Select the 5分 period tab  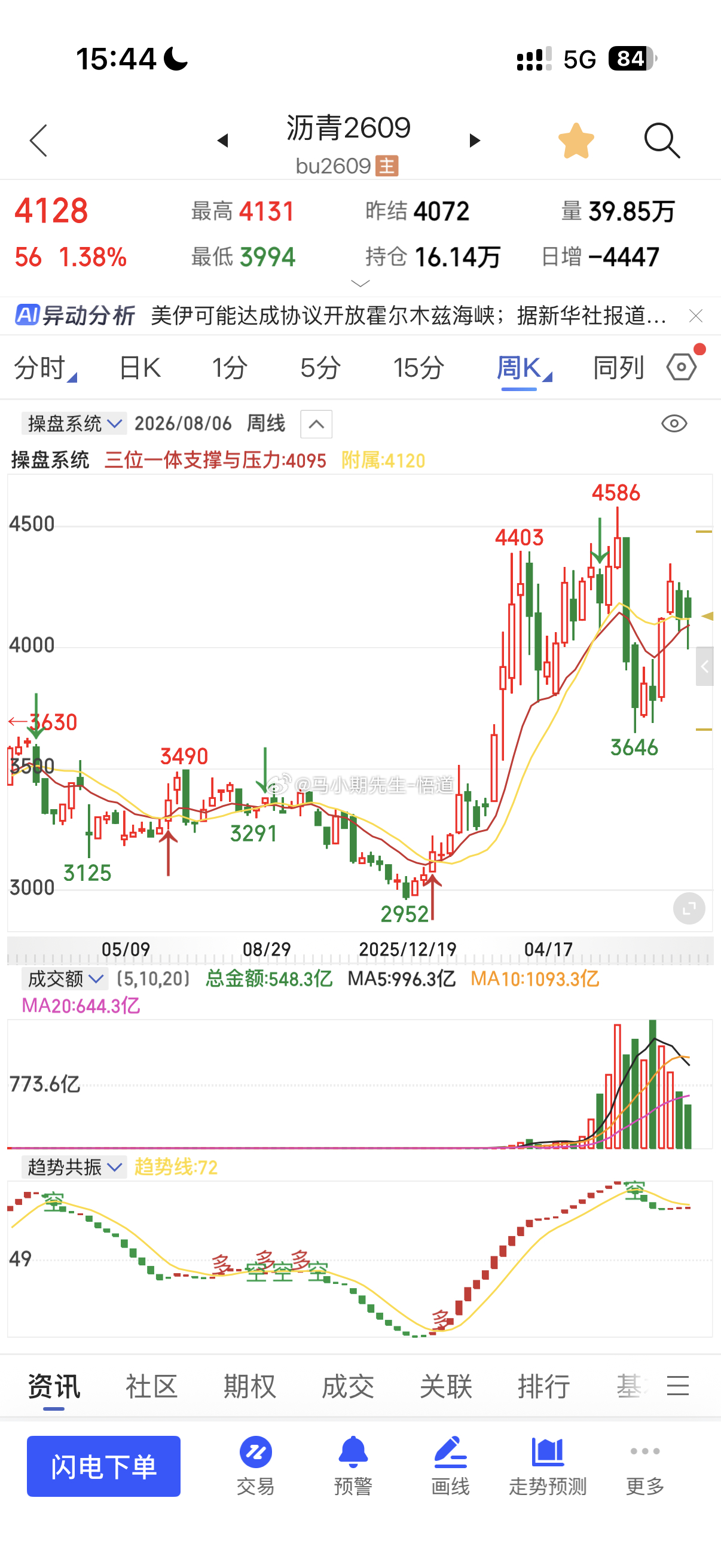click(x=320, y=368)
